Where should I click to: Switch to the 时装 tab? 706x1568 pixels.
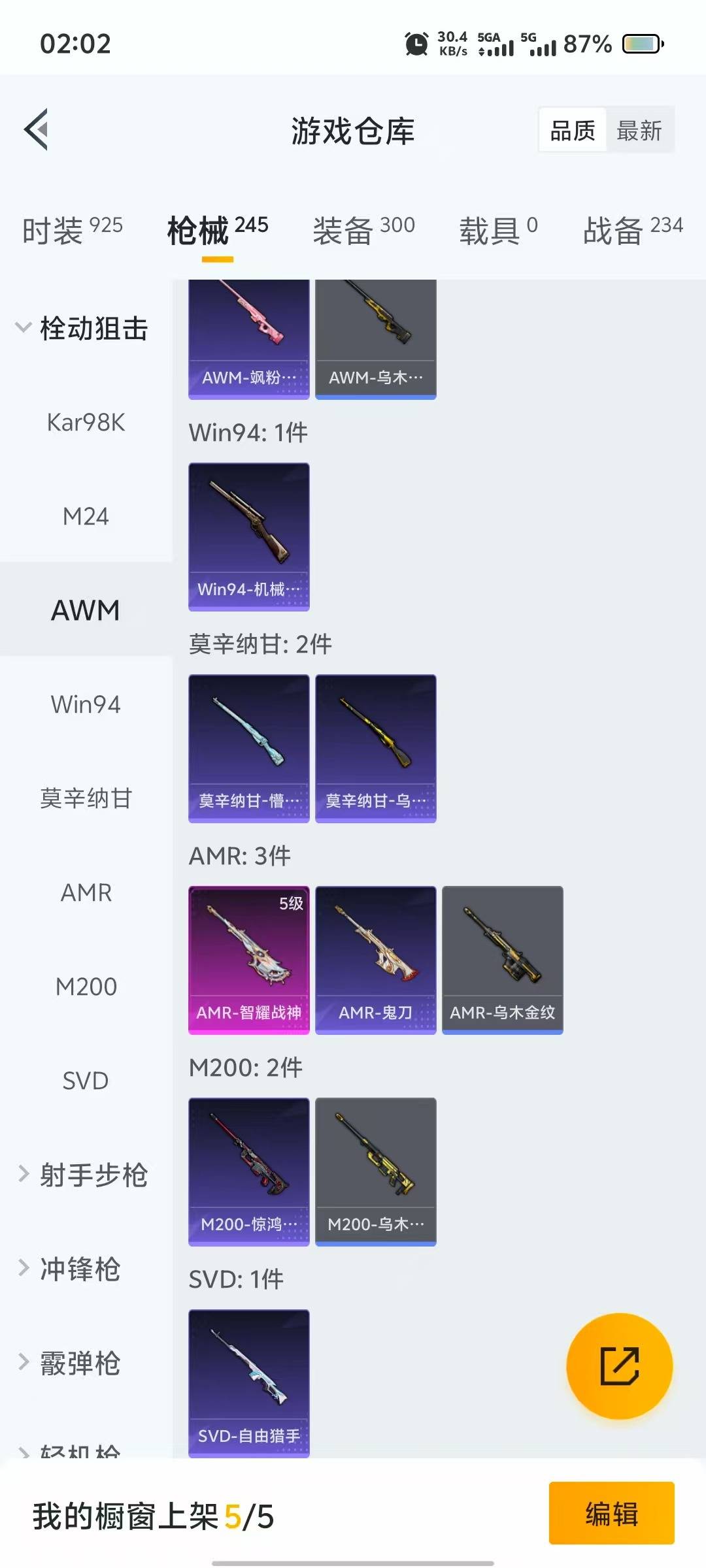pyautogui.click(x=72, y=230)
